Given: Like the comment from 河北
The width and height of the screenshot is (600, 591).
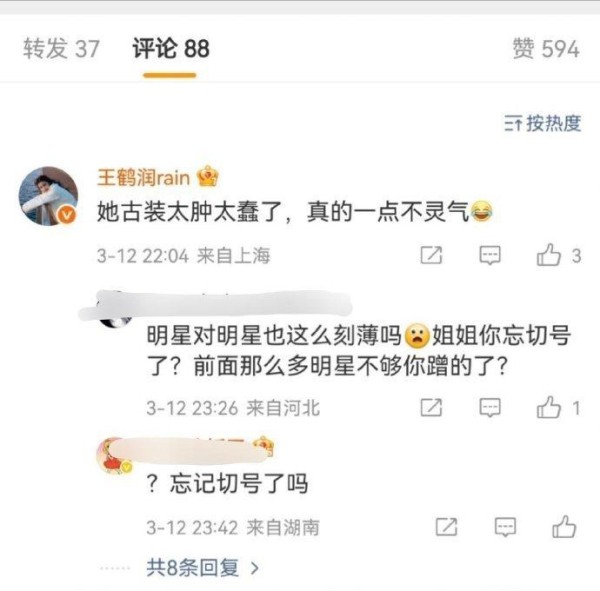Looking at the screenshot, I should coord(550,407).
